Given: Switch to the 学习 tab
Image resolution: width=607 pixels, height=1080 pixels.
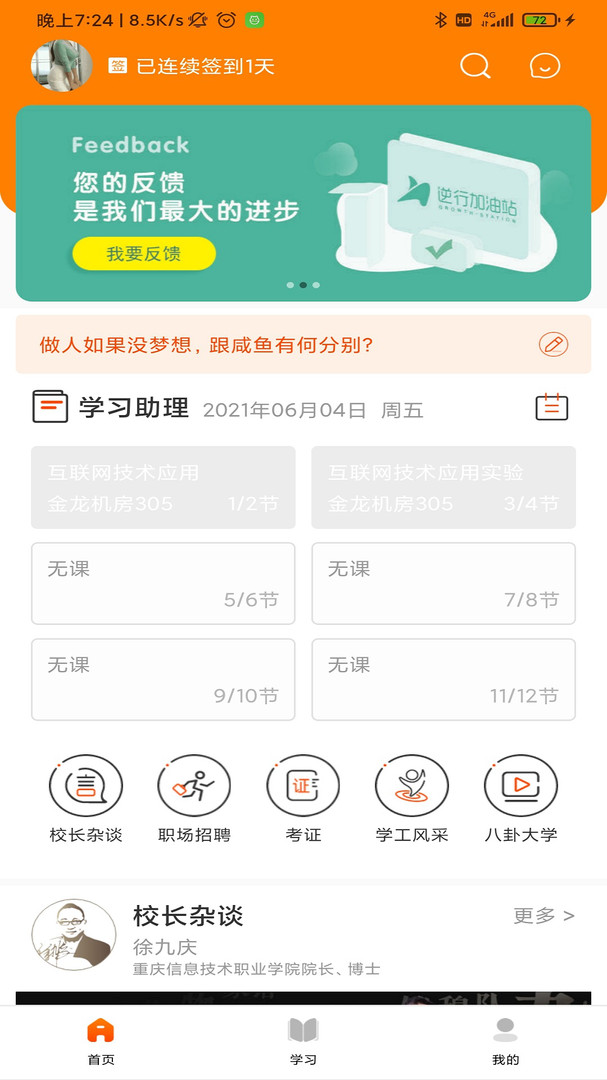Looking at the screenshot, I should 303,1040.
